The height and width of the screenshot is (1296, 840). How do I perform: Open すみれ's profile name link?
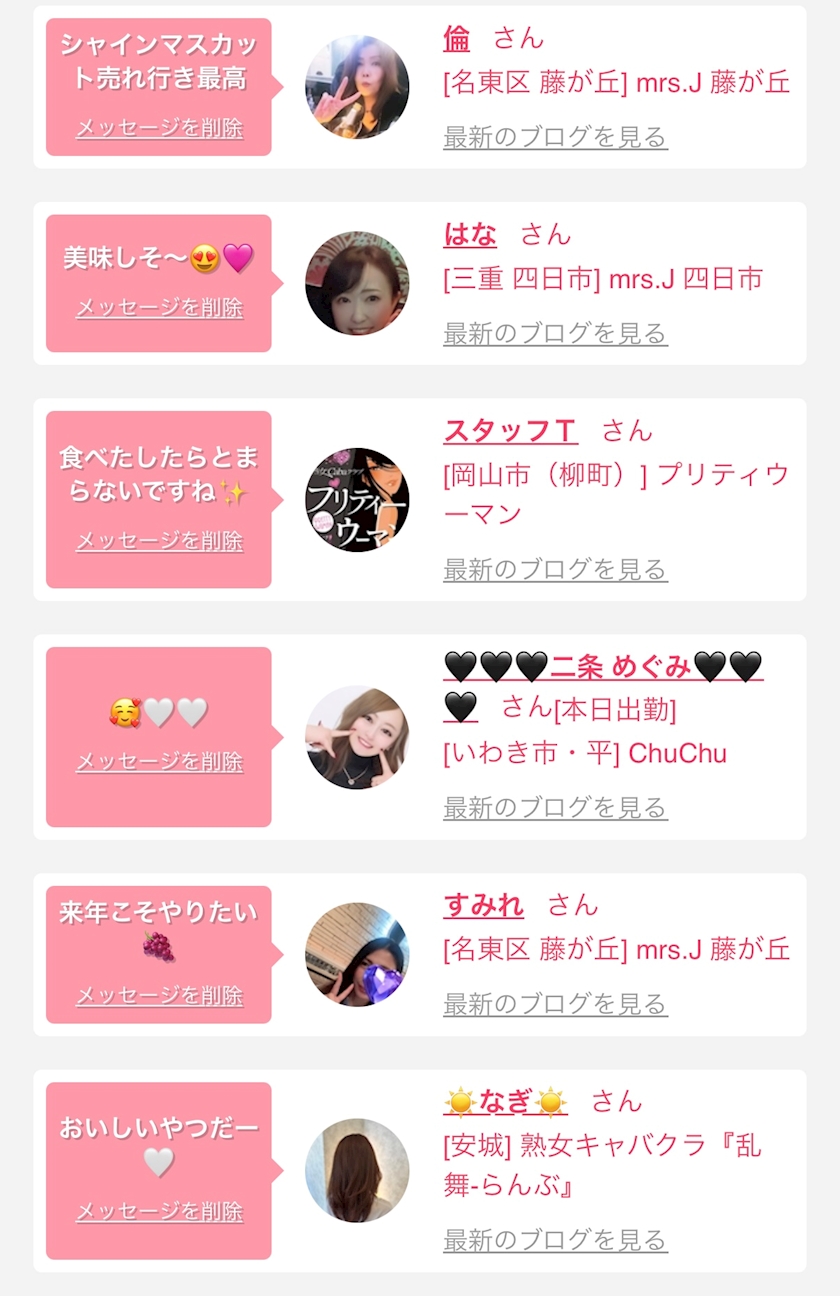coord(483,906)
